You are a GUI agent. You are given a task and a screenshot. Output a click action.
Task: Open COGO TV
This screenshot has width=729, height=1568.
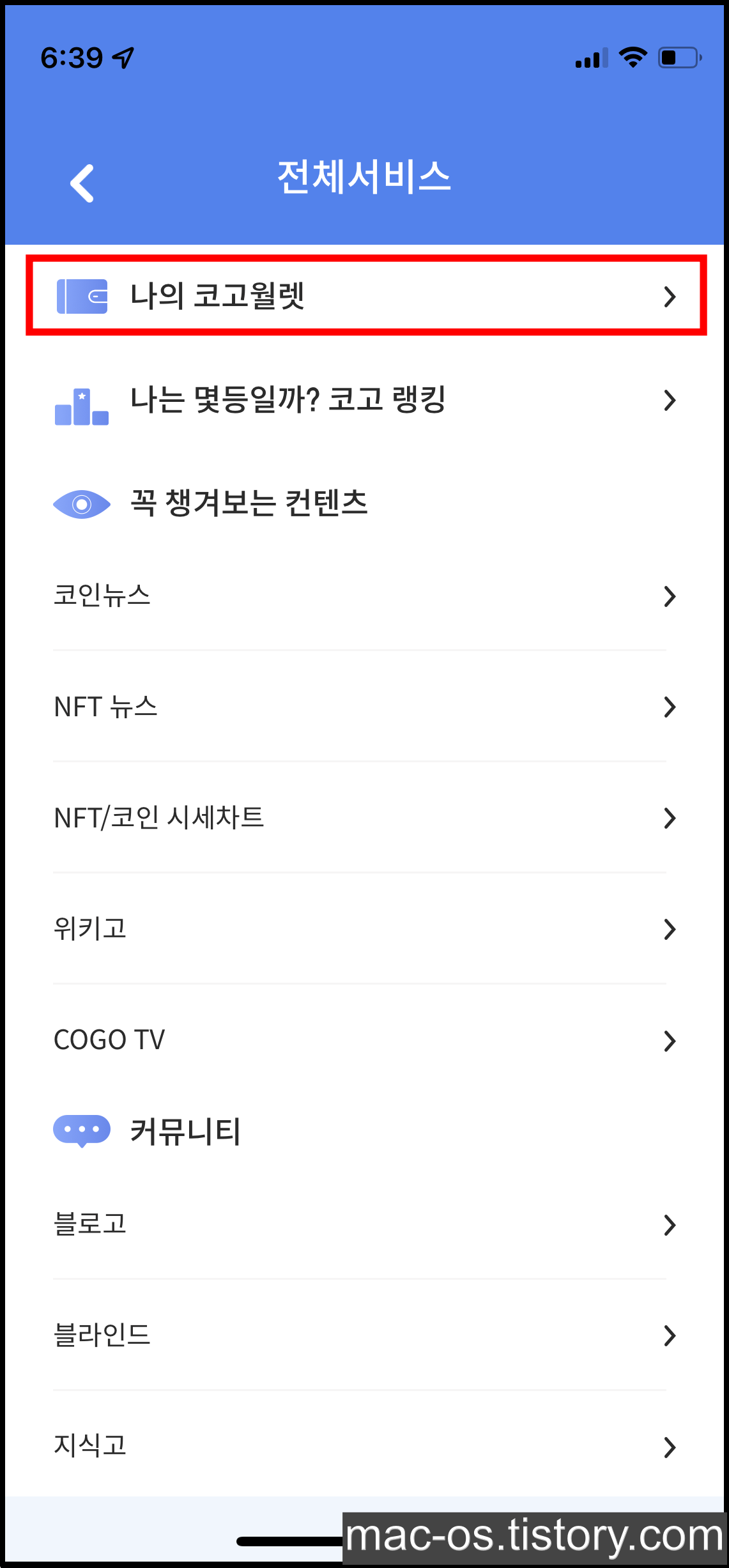click(x=365, y=1041)
